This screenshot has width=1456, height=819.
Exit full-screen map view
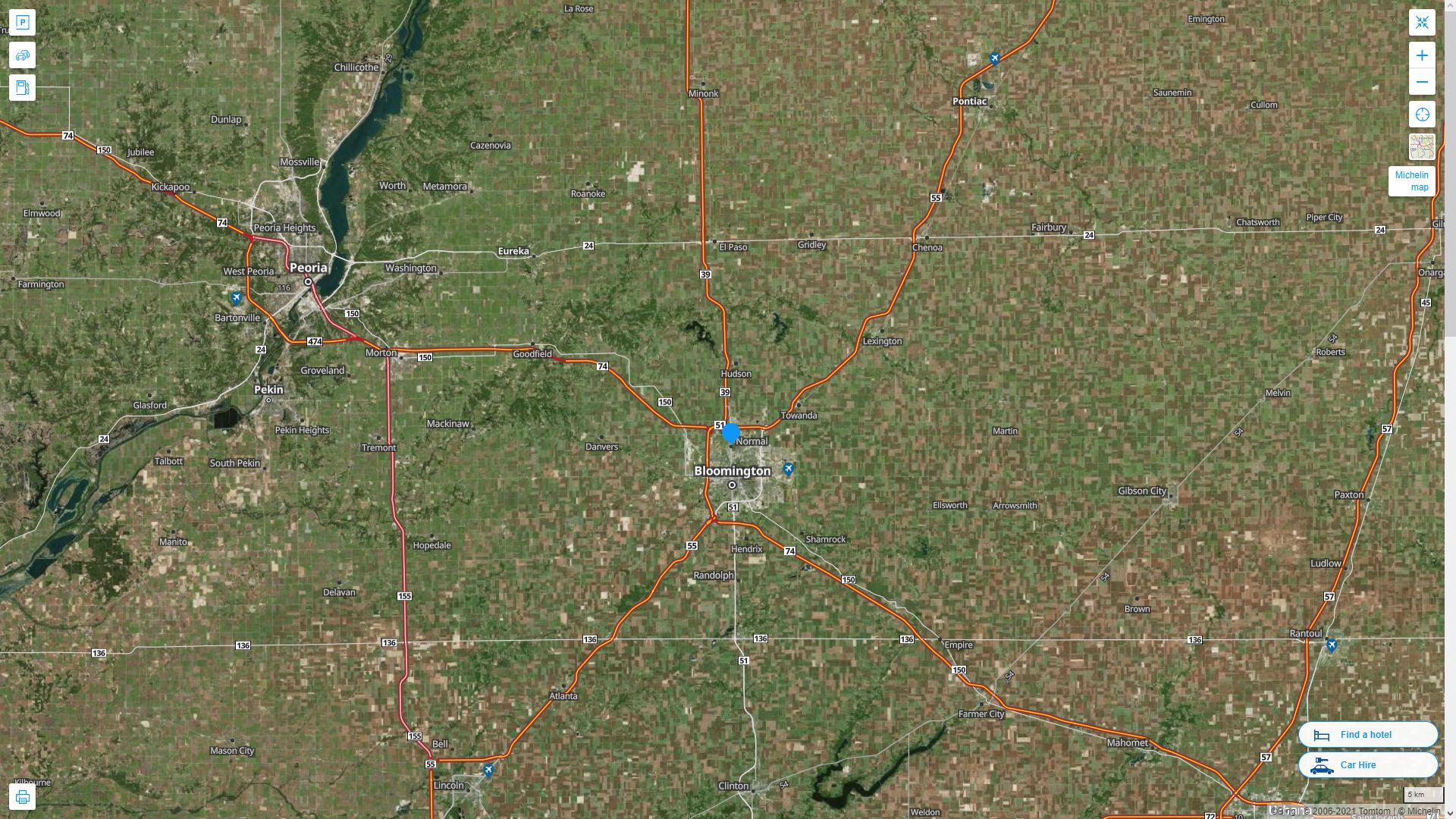pyautogui.click(x=1422, y=23)
